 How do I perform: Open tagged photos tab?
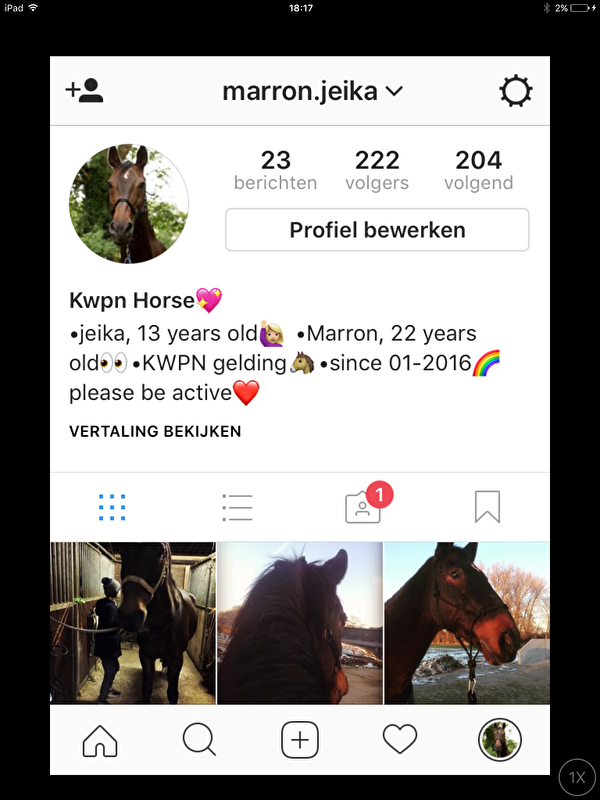(x=363, y=507)
